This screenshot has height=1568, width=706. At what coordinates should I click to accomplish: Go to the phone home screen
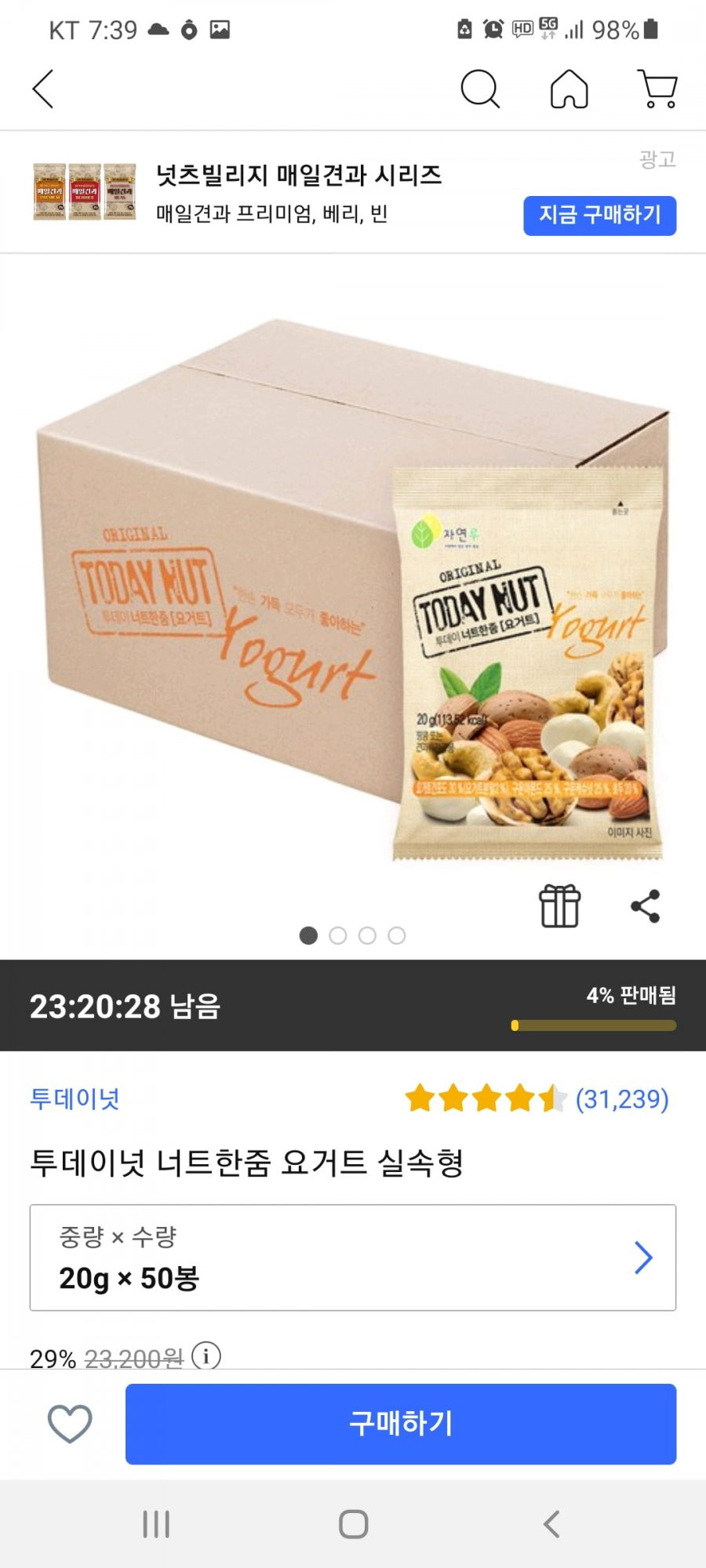point(353,1524)
